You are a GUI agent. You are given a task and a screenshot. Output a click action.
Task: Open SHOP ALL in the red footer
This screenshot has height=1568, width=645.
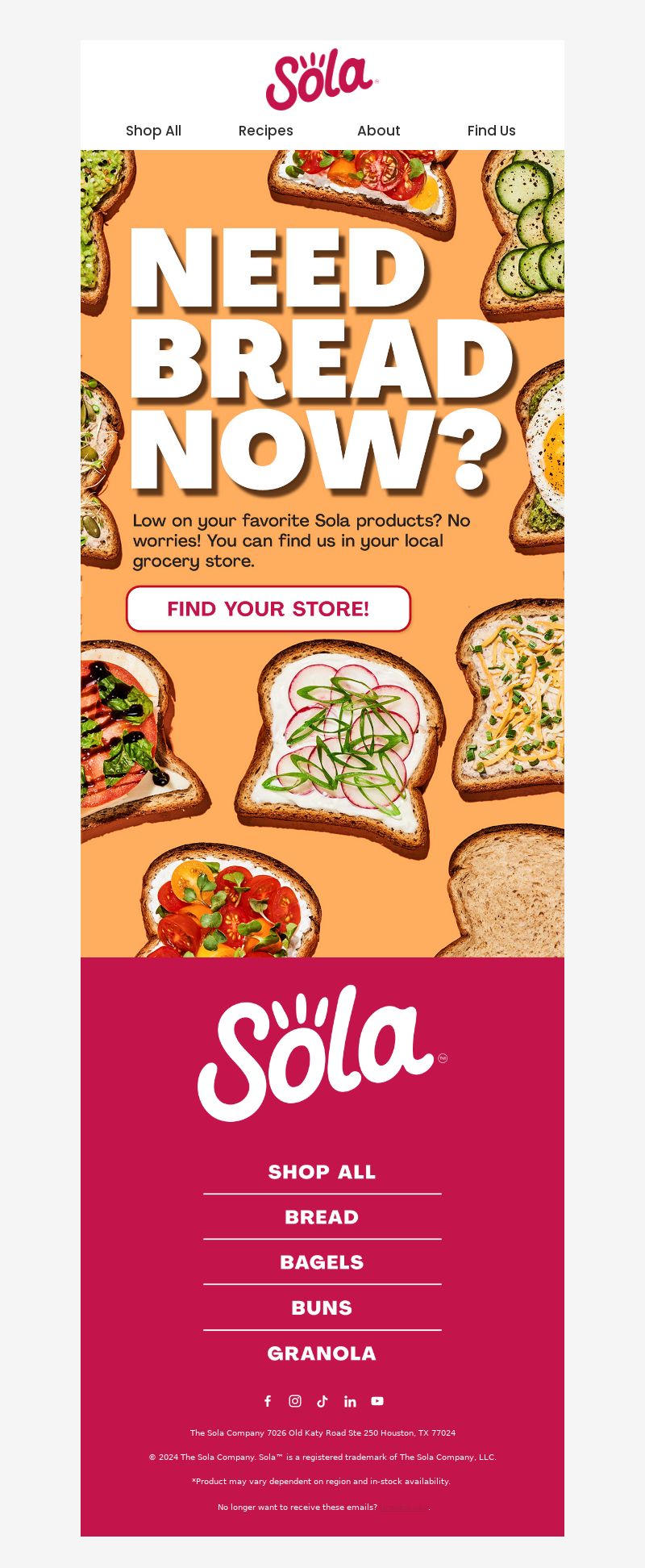(x=322, y=1172)
